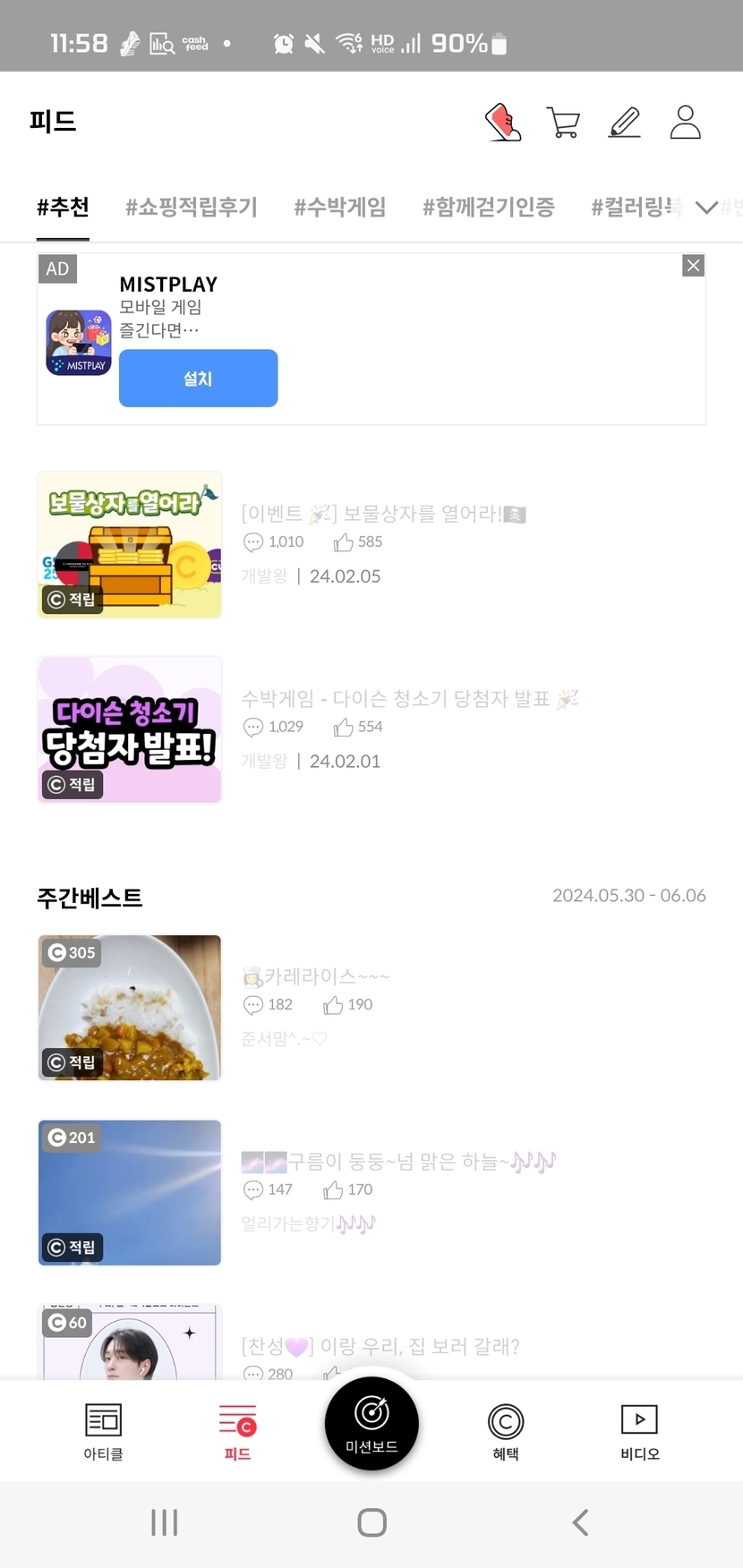
Task: Expand the hashtag category list
Action: (x=706, y=208)
